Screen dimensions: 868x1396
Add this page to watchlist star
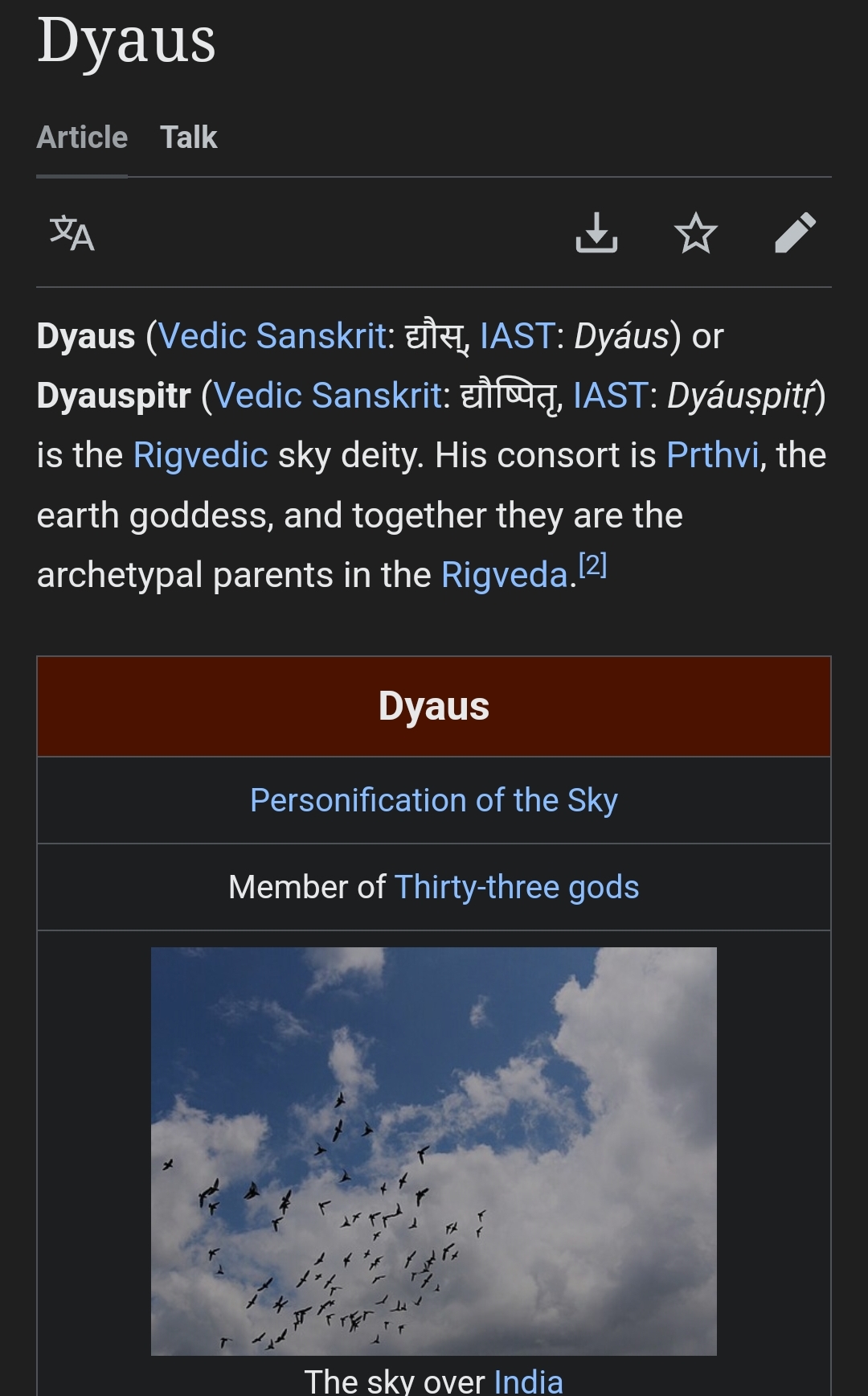pos(696,233)
